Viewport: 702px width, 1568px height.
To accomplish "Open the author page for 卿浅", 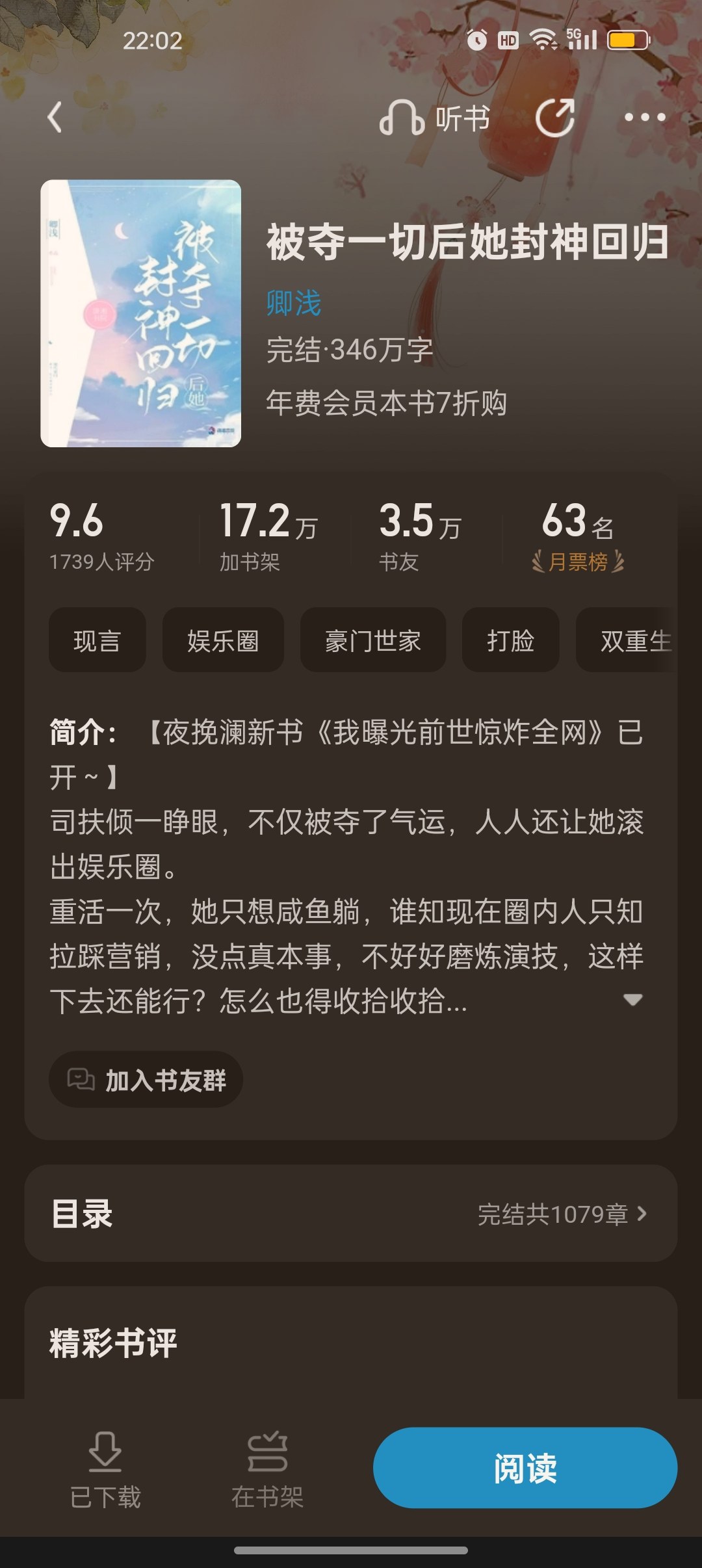I will [x=294, y=303].
